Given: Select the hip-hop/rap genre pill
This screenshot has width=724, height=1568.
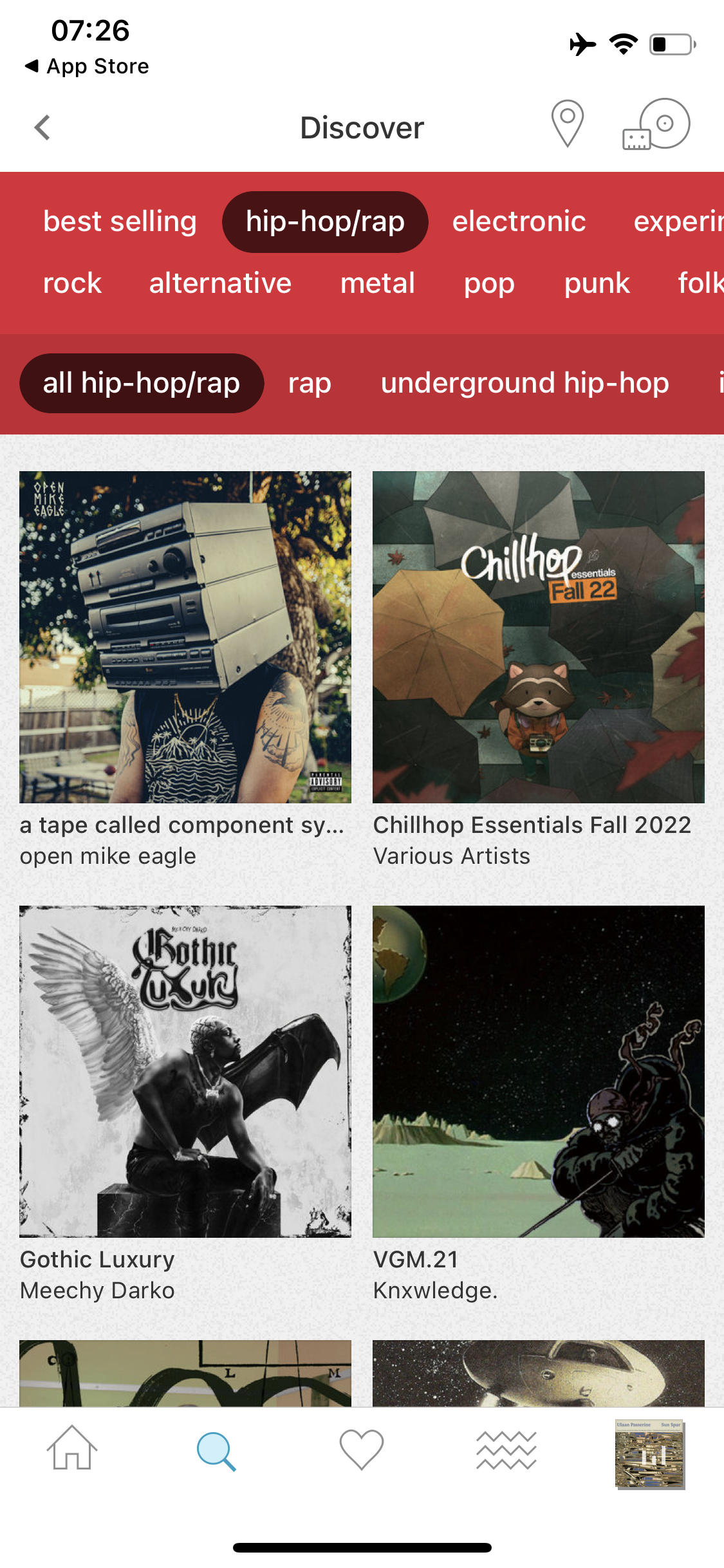Looking at the screenshot, I should pyautogui.click(x=324, y=221).
